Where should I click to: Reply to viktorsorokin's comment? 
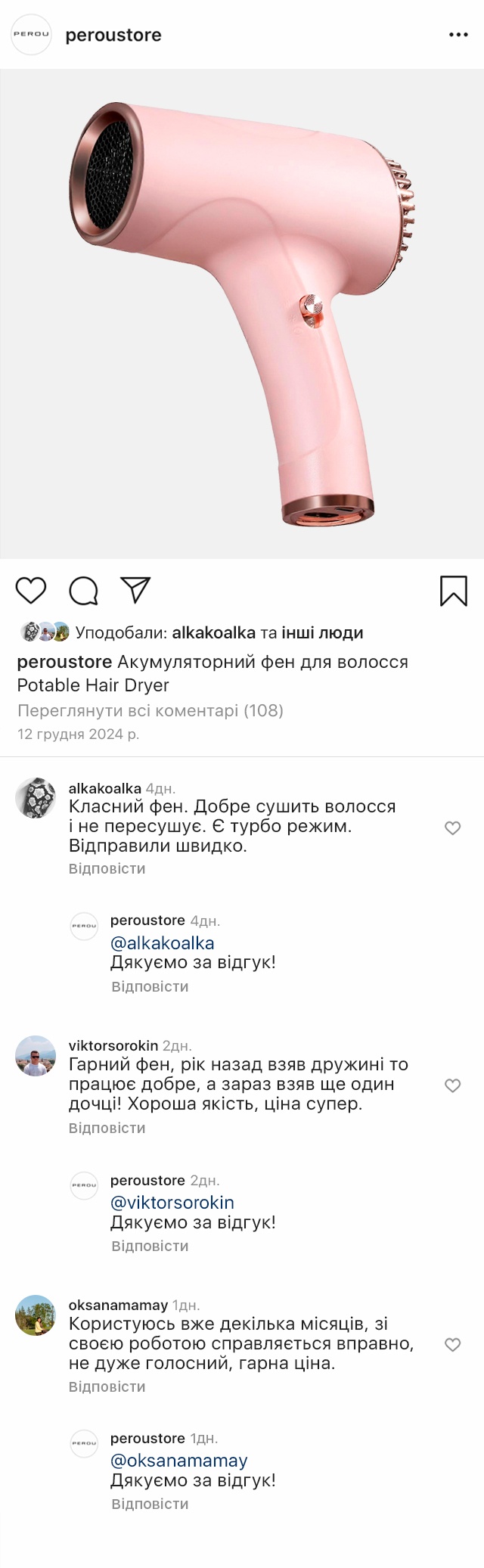click(x=107, y=1128)
